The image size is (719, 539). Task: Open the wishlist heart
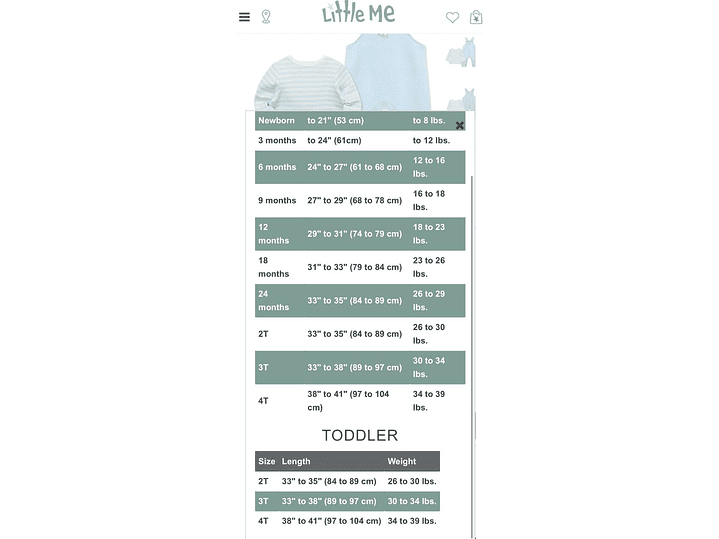coord(452,17)
